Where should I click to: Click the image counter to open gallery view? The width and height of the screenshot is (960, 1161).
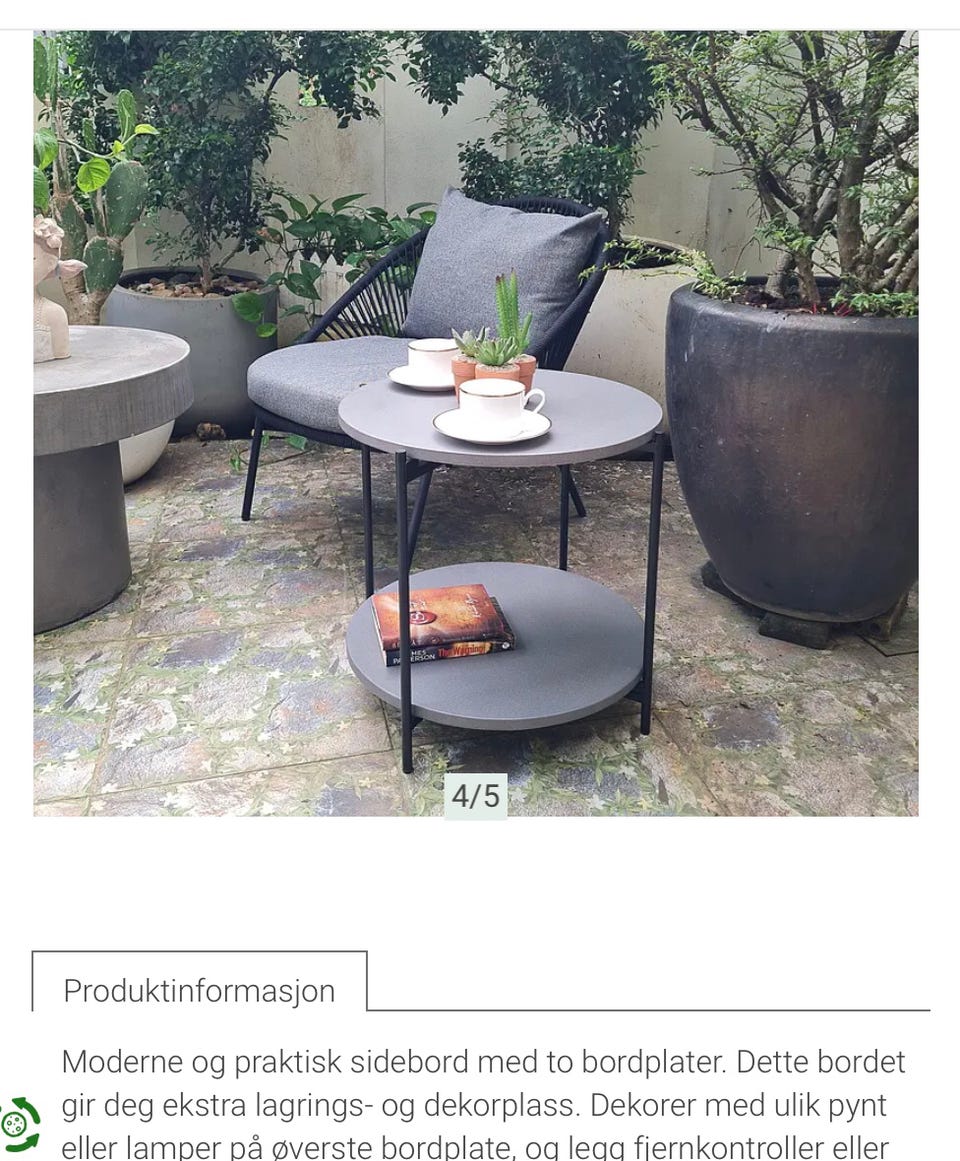(476, 797)
